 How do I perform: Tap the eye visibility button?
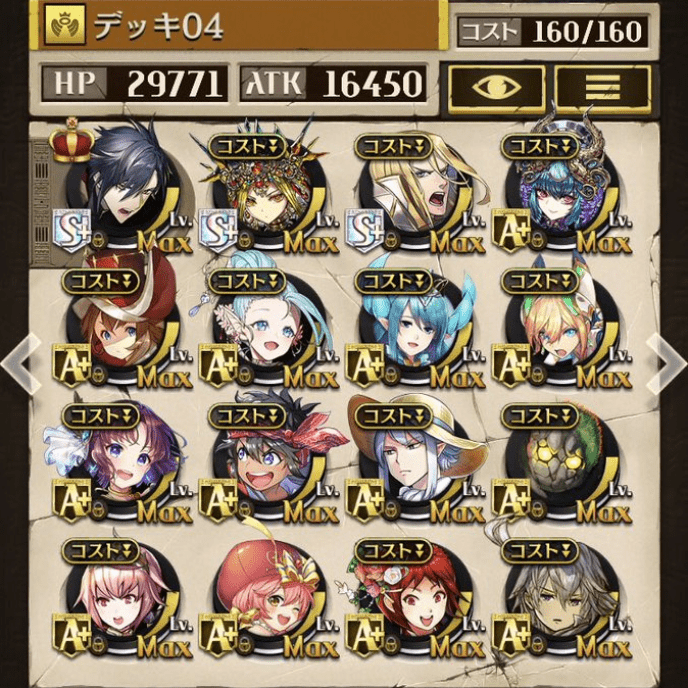(496, 86)
